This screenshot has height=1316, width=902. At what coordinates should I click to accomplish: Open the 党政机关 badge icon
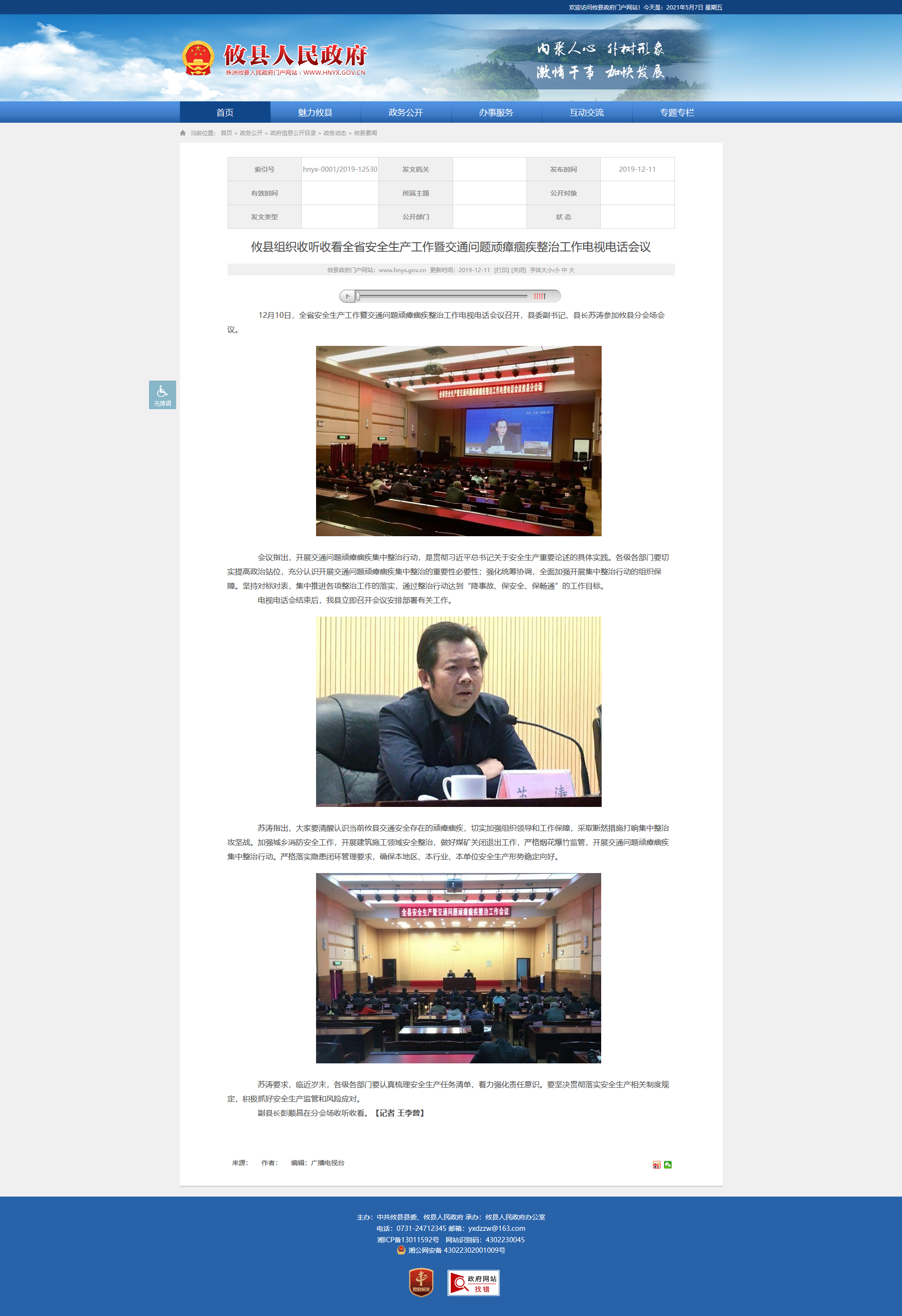click(x=421, y=1283)
